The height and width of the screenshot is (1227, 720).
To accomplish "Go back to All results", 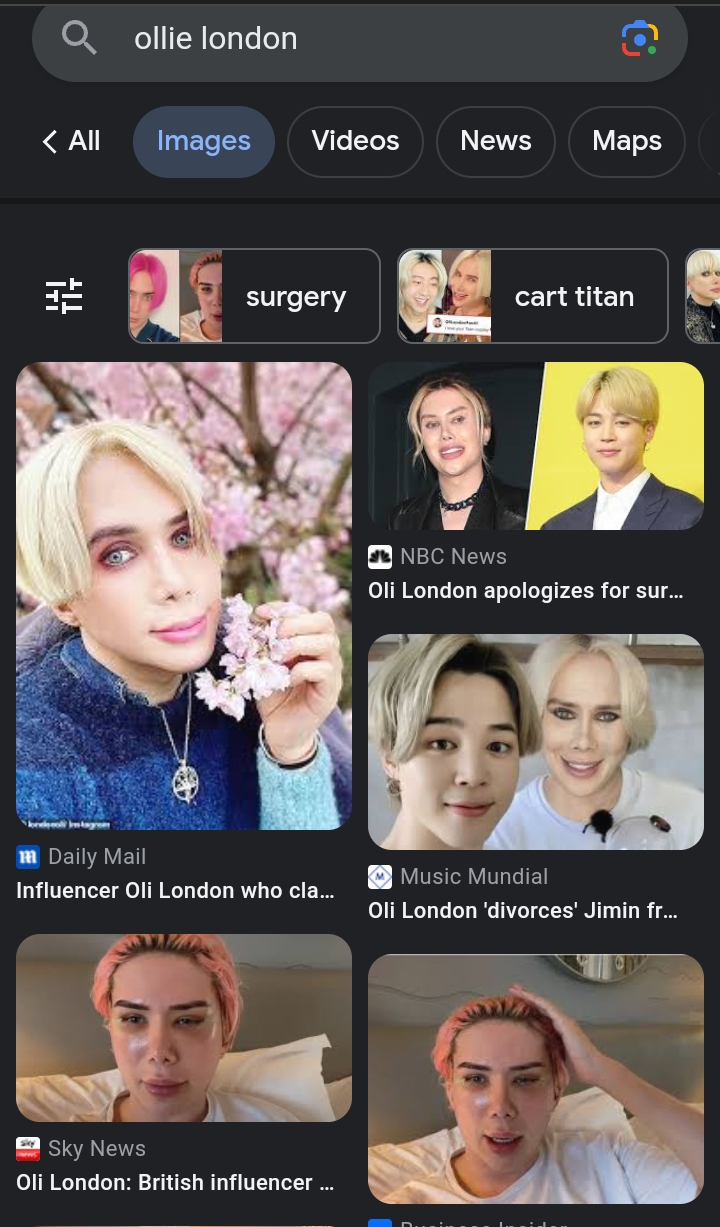I will (x=71, y=141).
